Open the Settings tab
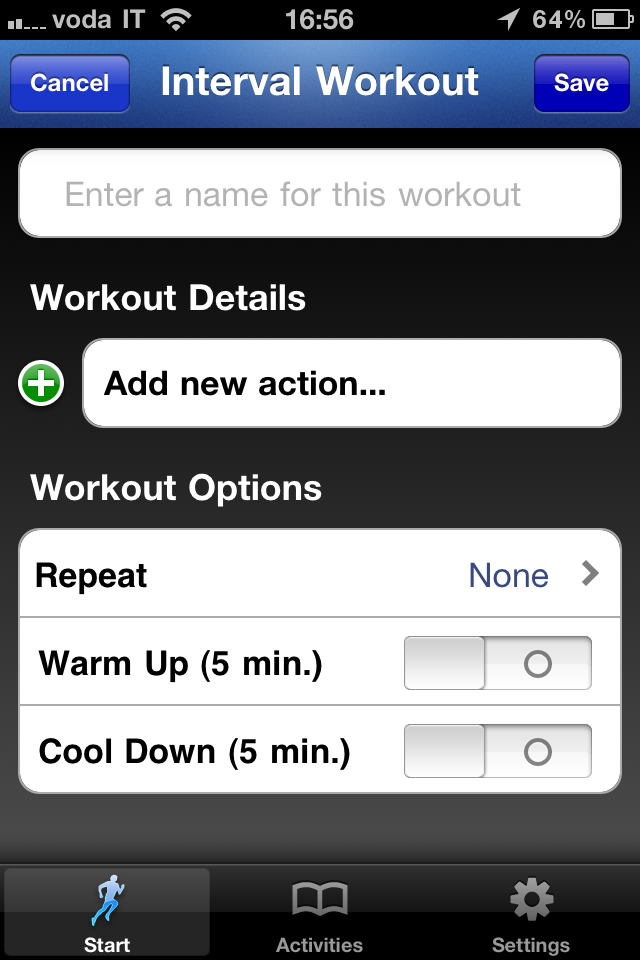 (531, 913)
